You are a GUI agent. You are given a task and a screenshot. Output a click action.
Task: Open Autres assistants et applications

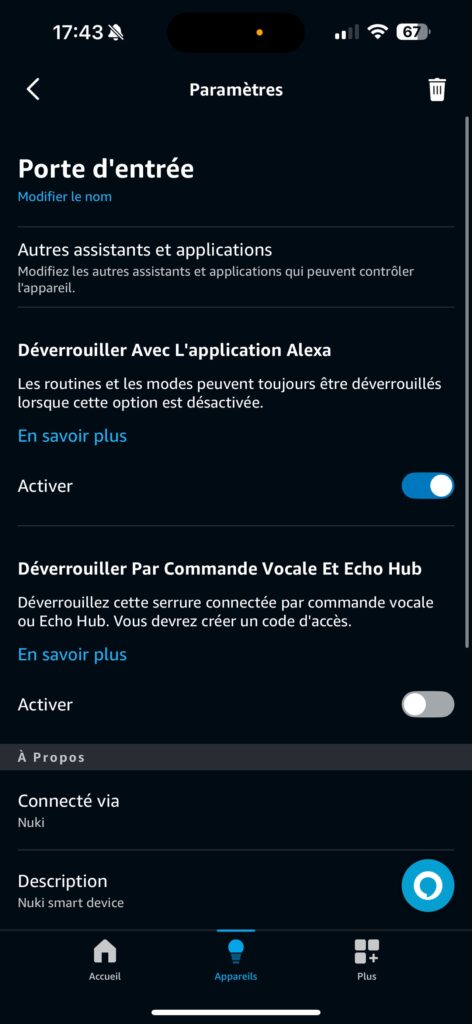(236, 268)
